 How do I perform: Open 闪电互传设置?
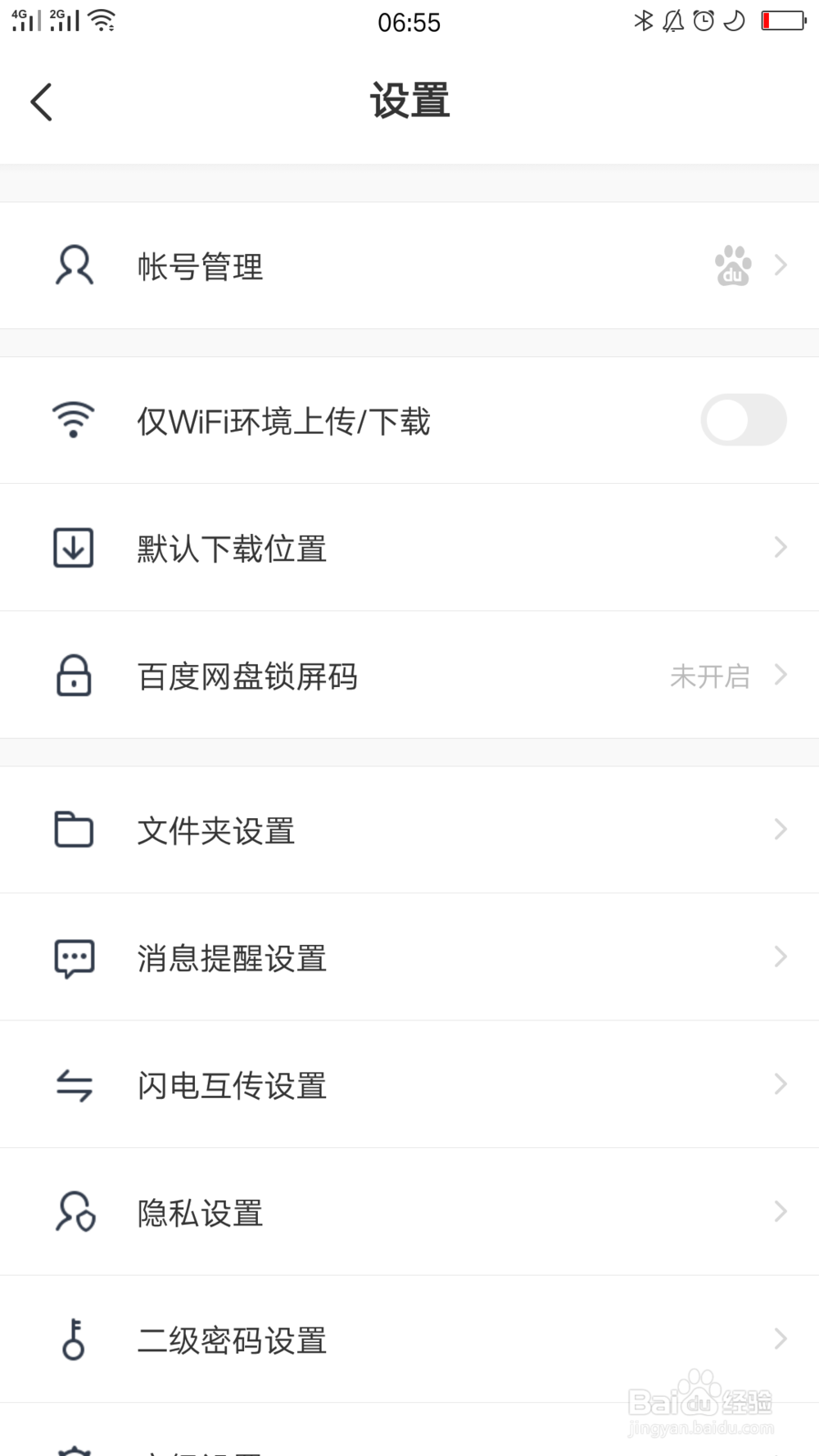pos(409,1084)
